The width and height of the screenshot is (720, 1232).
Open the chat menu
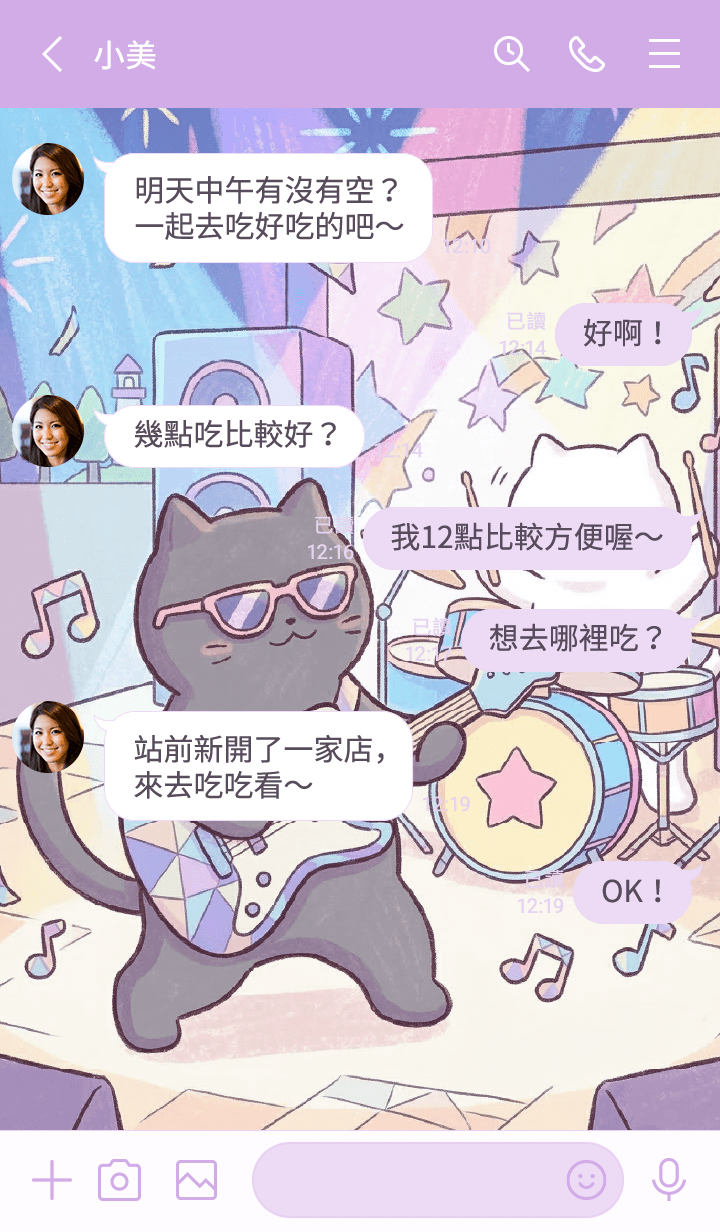tap(664, 54)
